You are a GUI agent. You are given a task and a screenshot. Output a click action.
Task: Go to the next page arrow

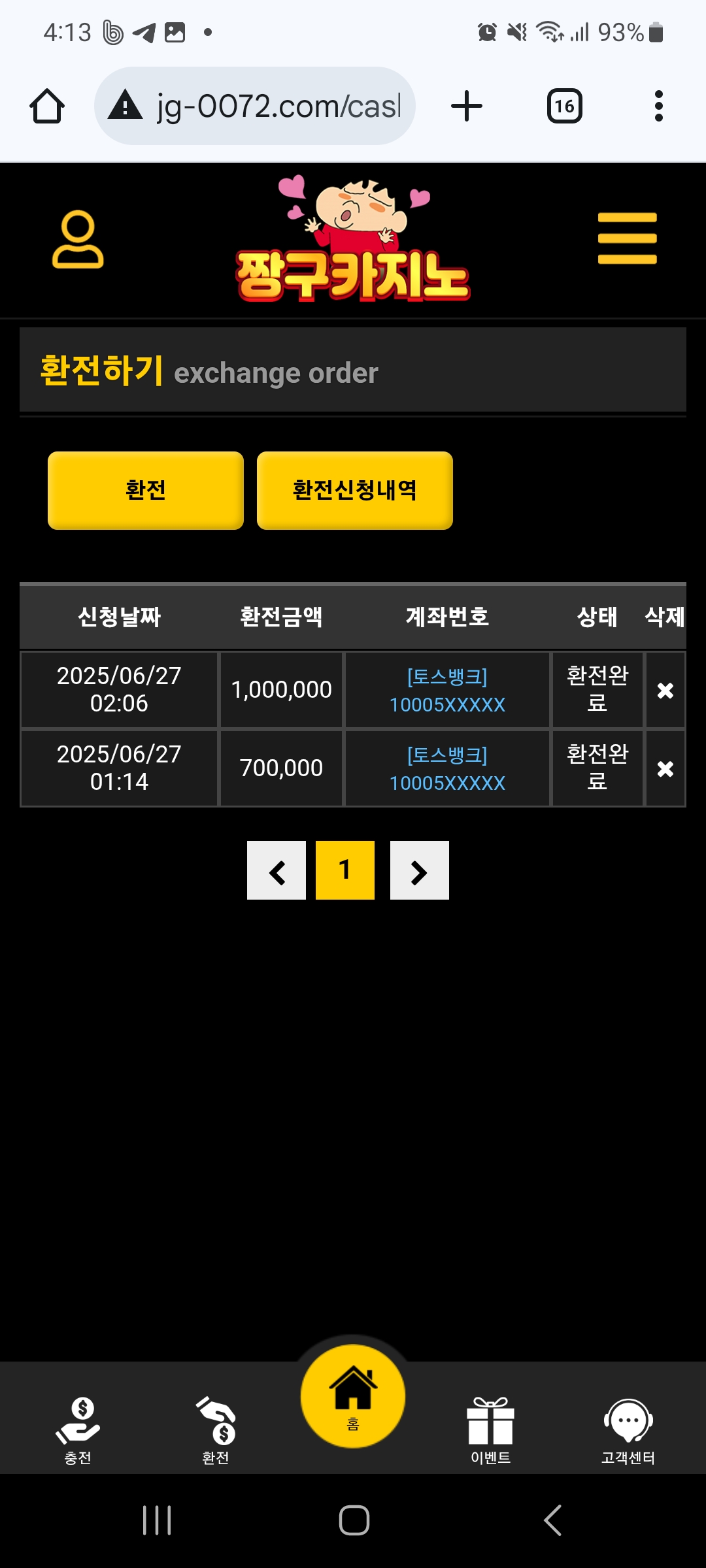coord(419,871)
